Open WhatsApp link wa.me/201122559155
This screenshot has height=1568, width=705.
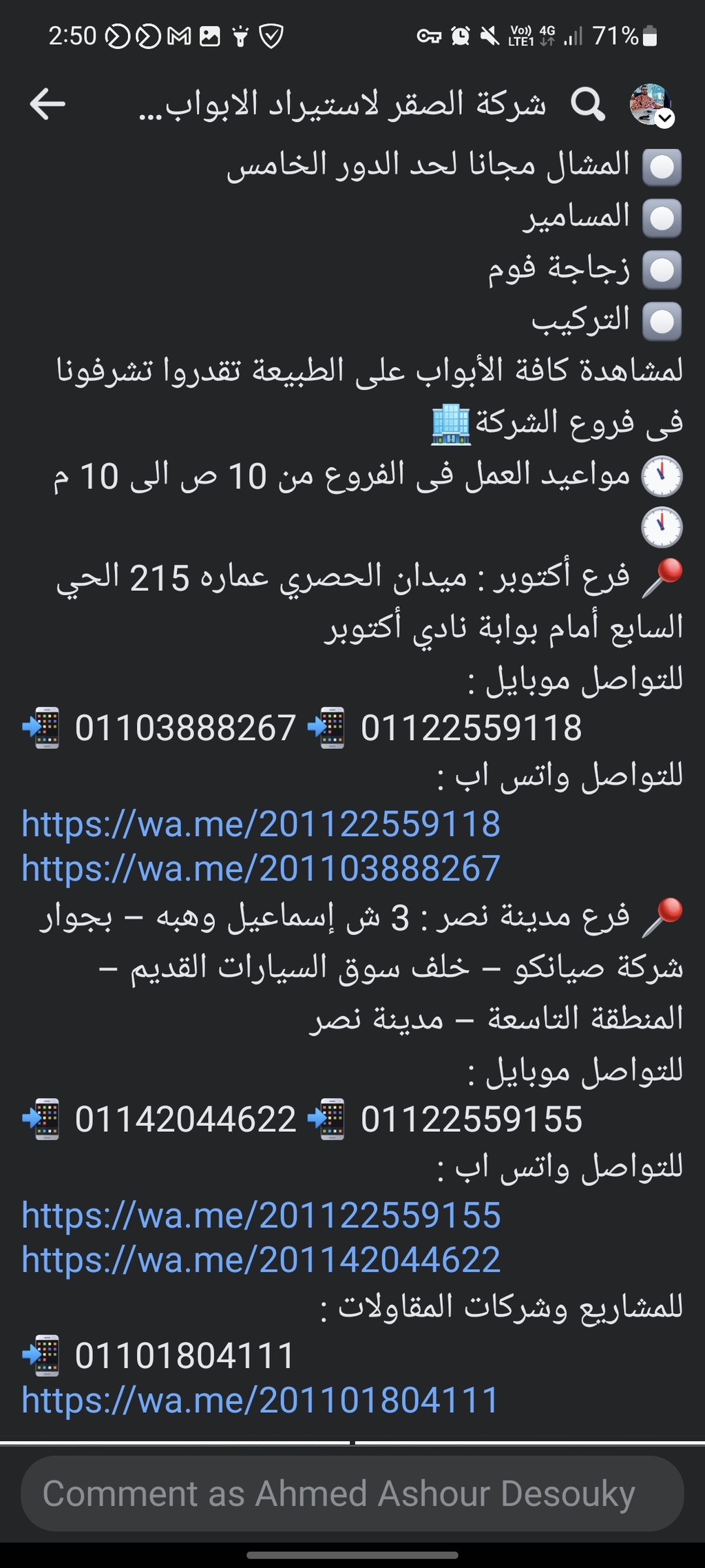tap(261, 1215)
